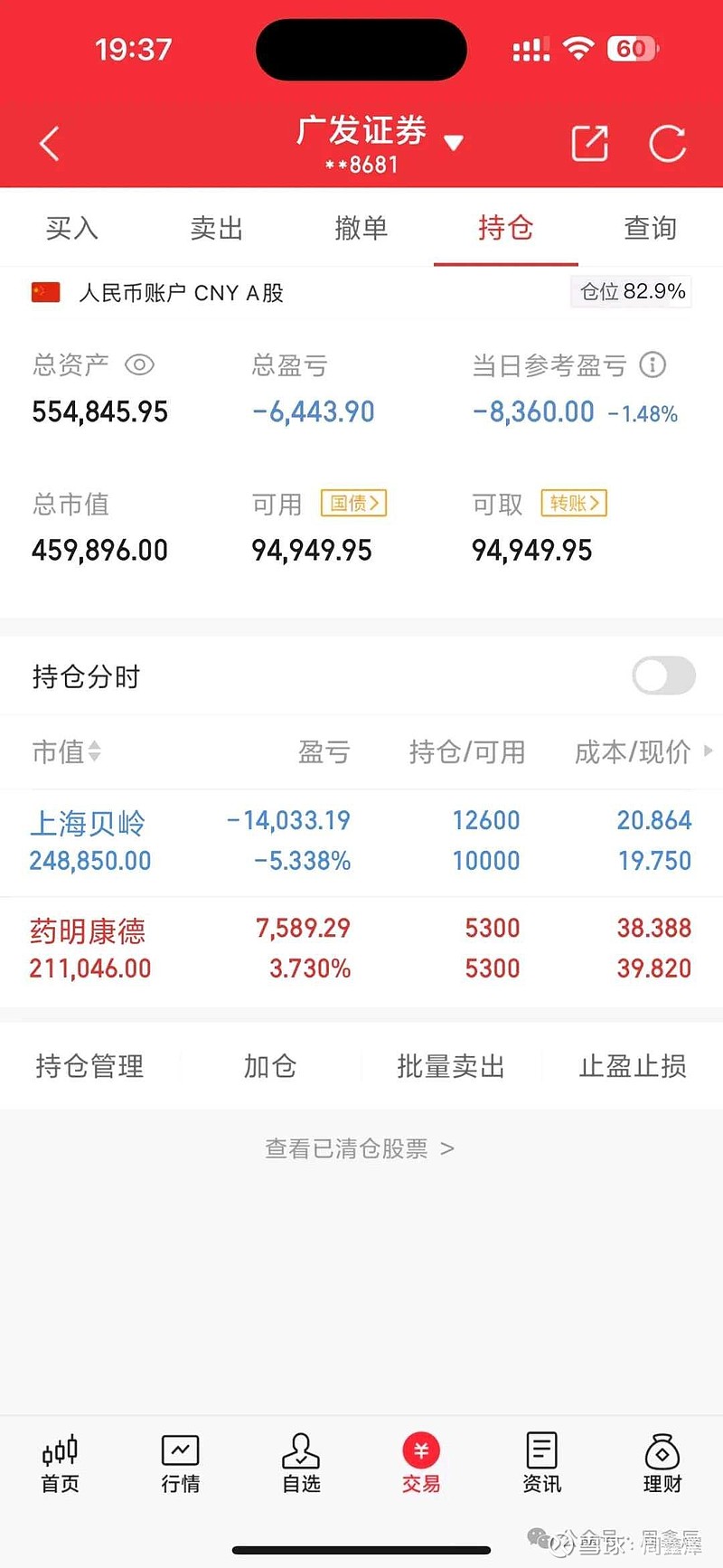Toggle asset visibility with the eye icon
The width and height of the screenshot is (723, 1568).
click(x=139, y=365)
